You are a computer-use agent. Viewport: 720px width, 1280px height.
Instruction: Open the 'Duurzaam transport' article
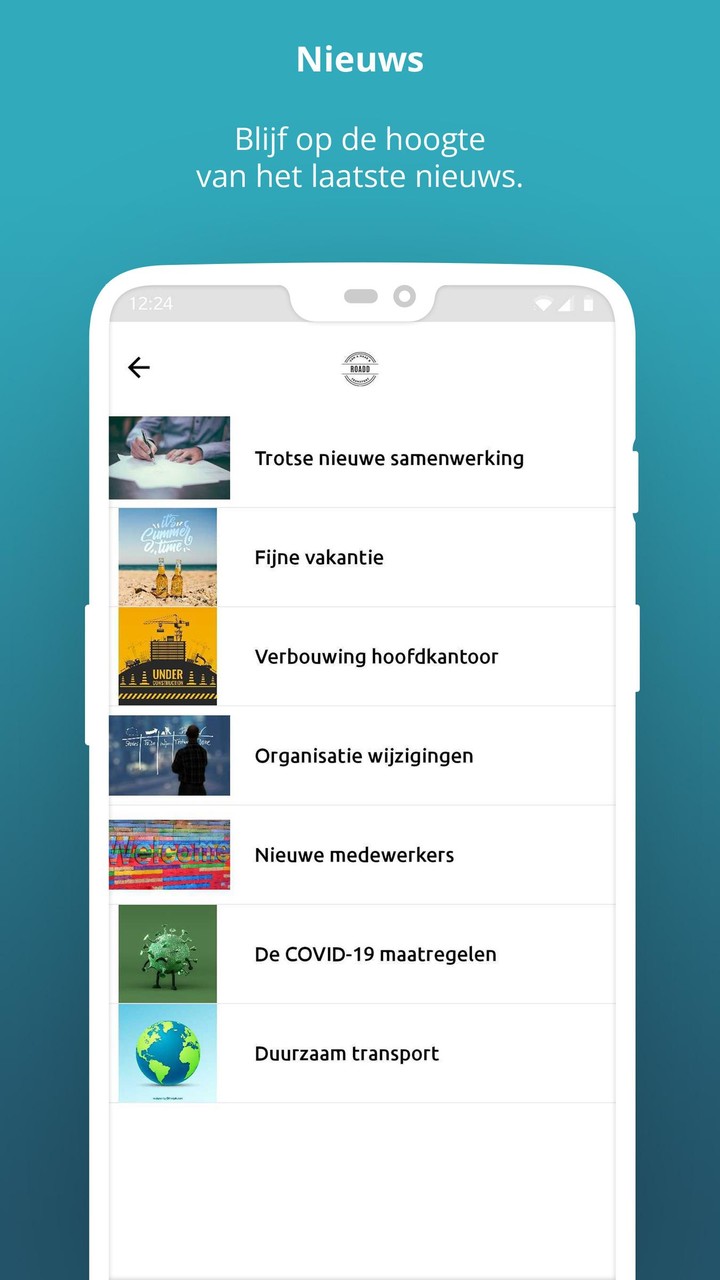[x=346, y=1053]
